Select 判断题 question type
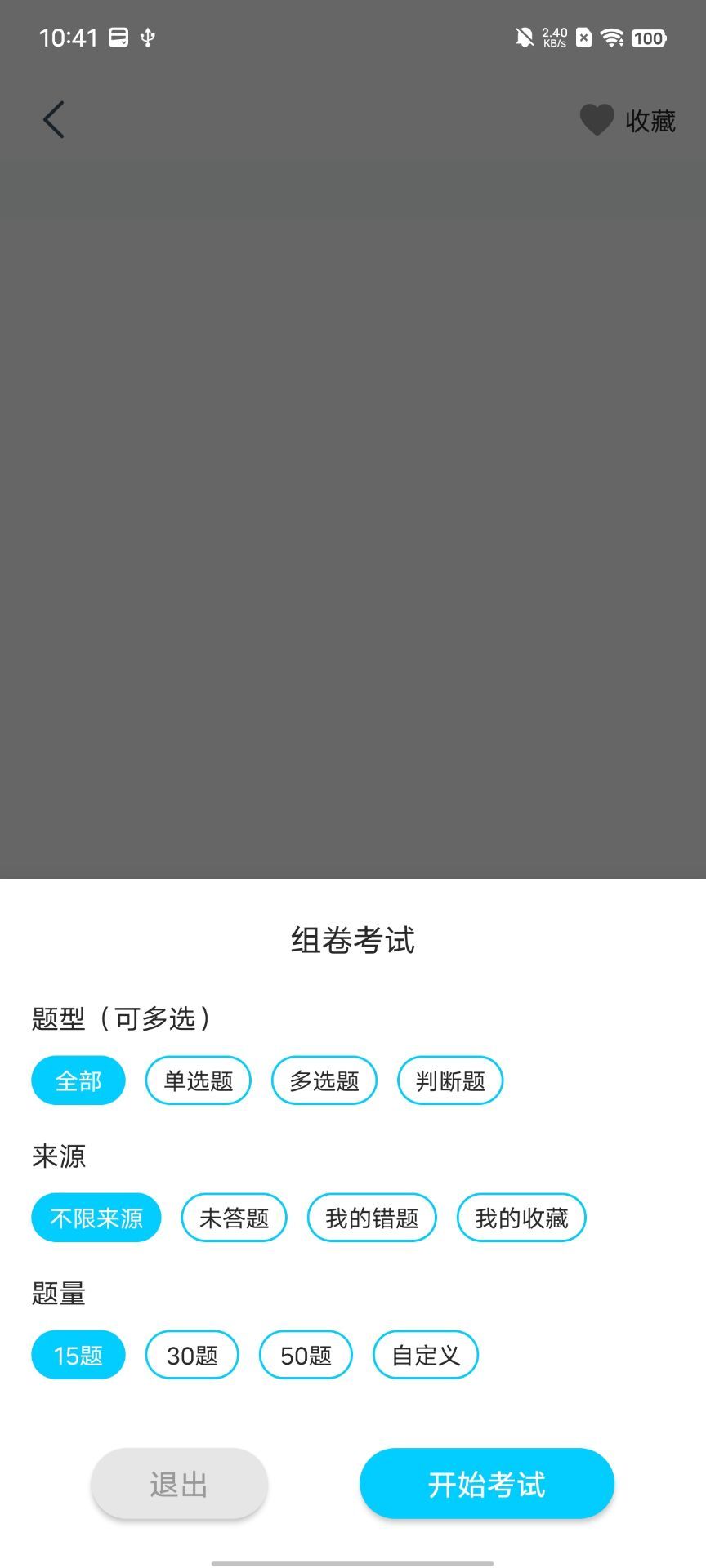706x1568 pixels. click(x=449, y=1080)
